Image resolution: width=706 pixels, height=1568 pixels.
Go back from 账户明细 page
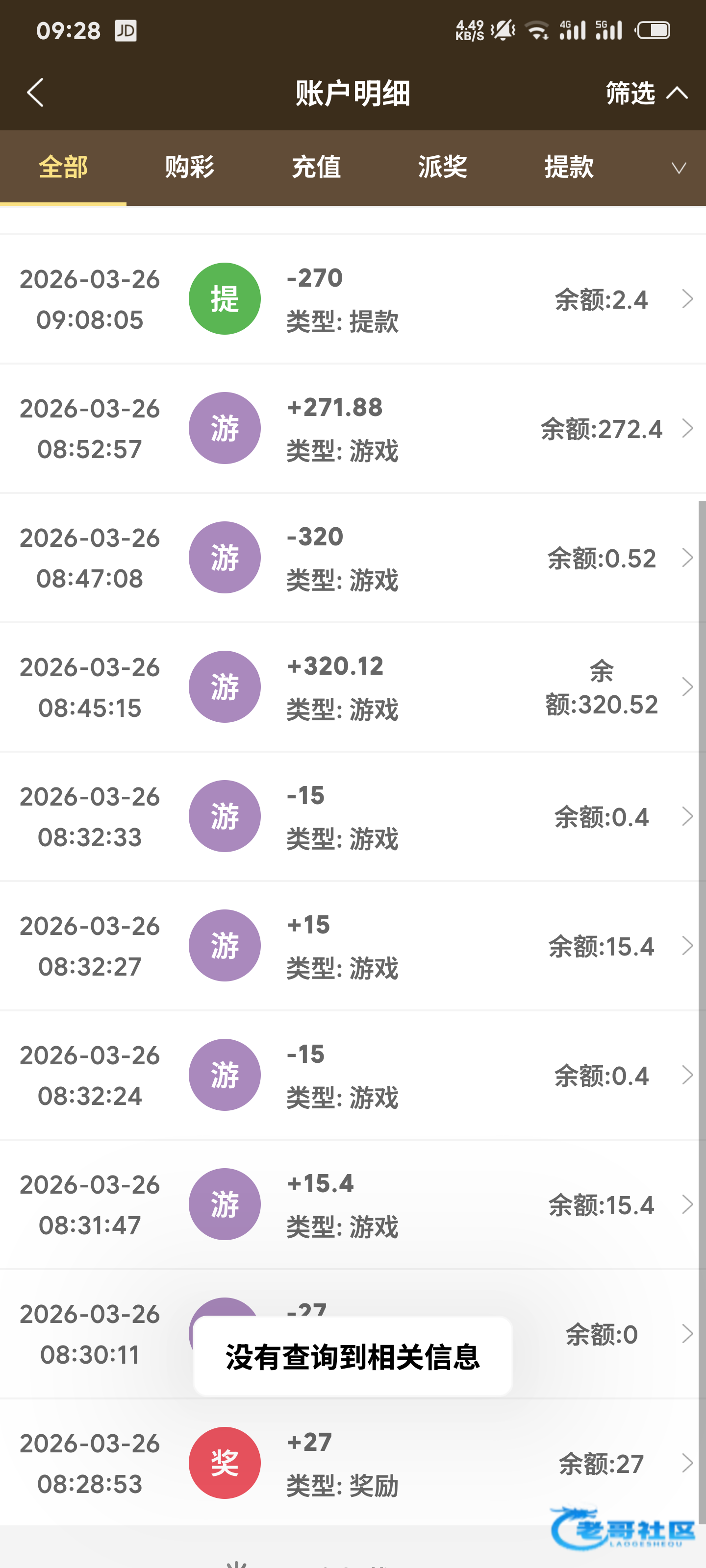coord(35,93)
